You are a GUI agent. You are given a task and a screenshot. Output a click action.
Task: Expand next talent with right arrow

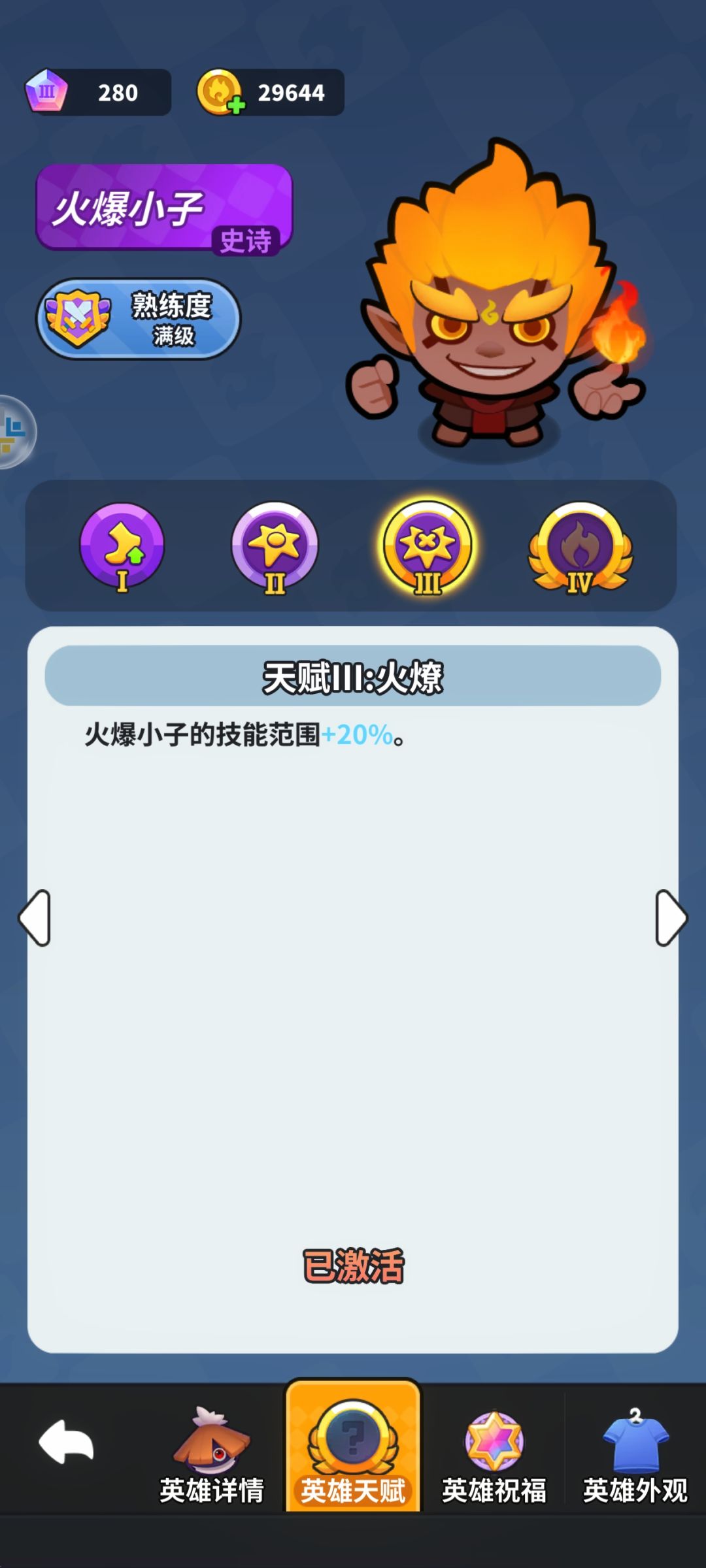click(673, 917)
